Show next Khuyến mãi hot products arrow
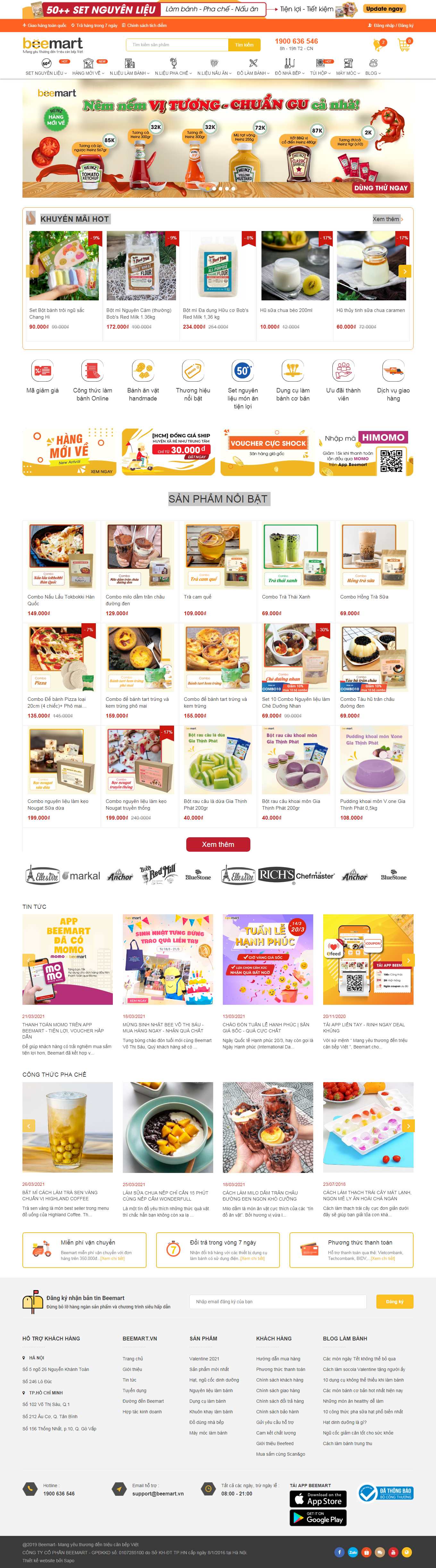This screenshot has height=1568, width=436. pos(404,271)
